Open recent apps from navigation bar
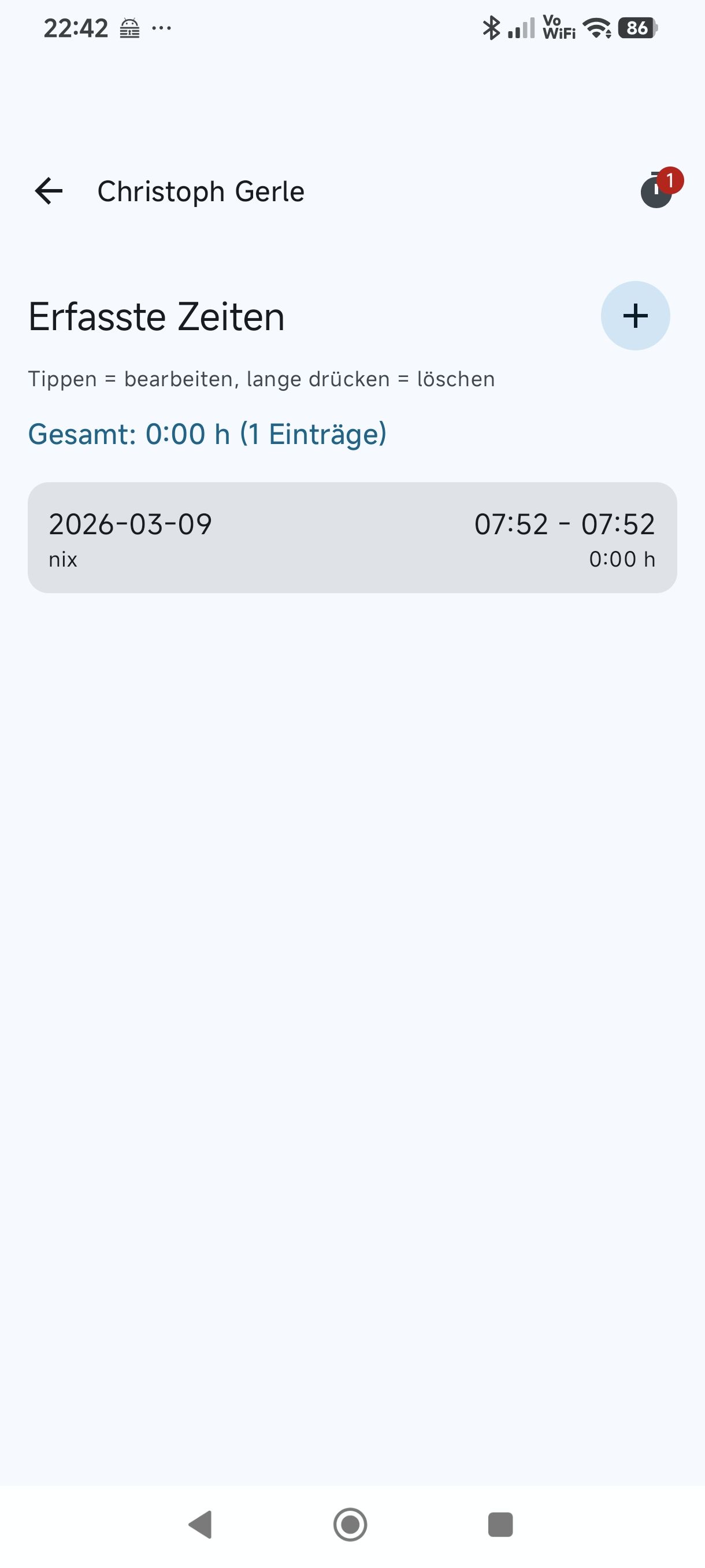705x1568 pixels. [500, 1525]
